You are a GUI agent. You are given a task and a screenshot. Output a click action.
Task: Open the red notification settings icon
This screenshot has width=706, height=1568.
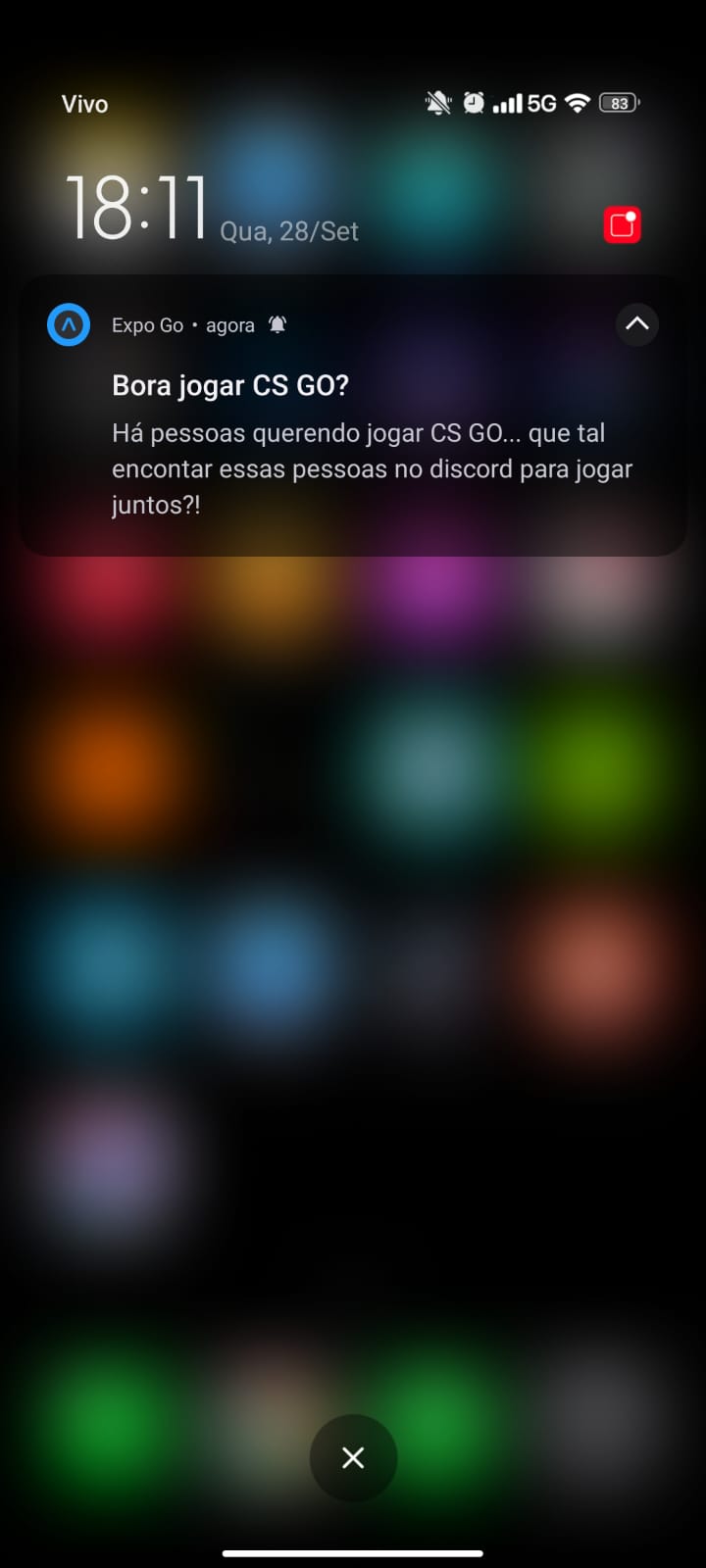[622, 225]
